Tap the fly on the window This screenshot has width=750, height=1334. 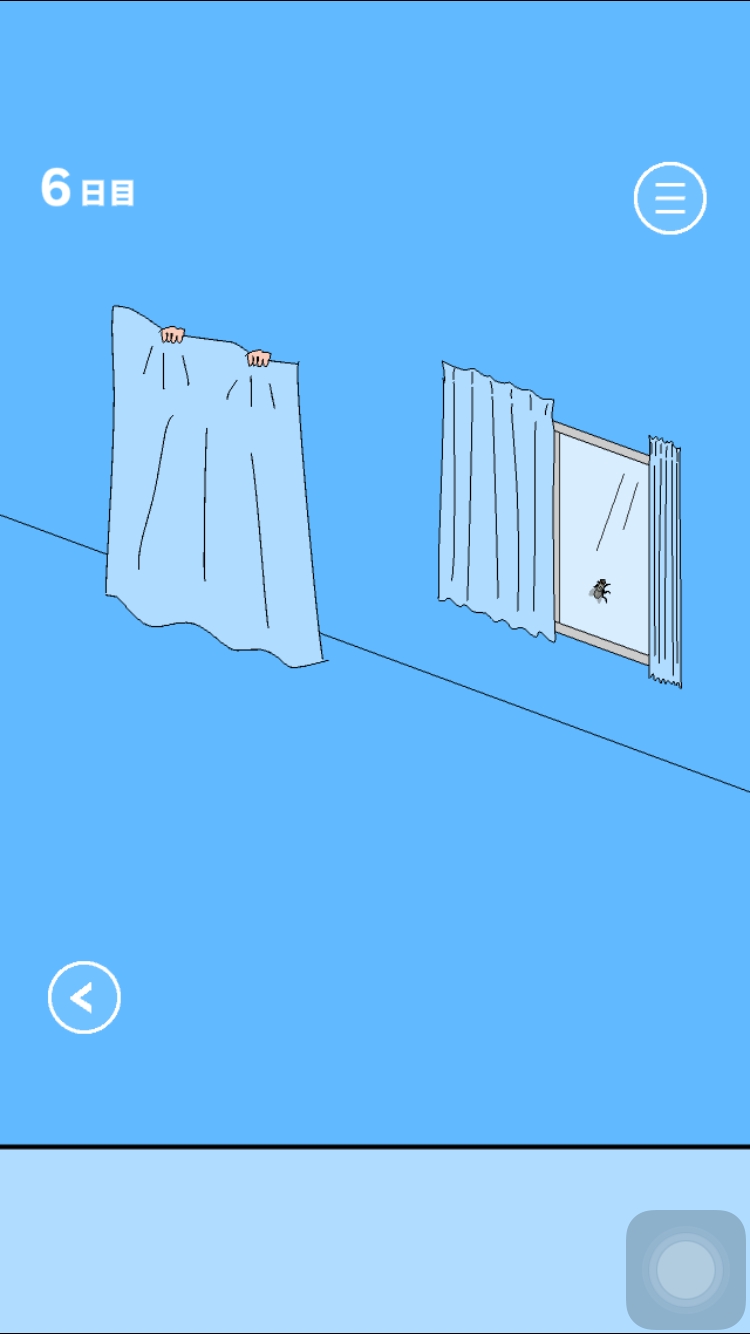coord(600,591)
